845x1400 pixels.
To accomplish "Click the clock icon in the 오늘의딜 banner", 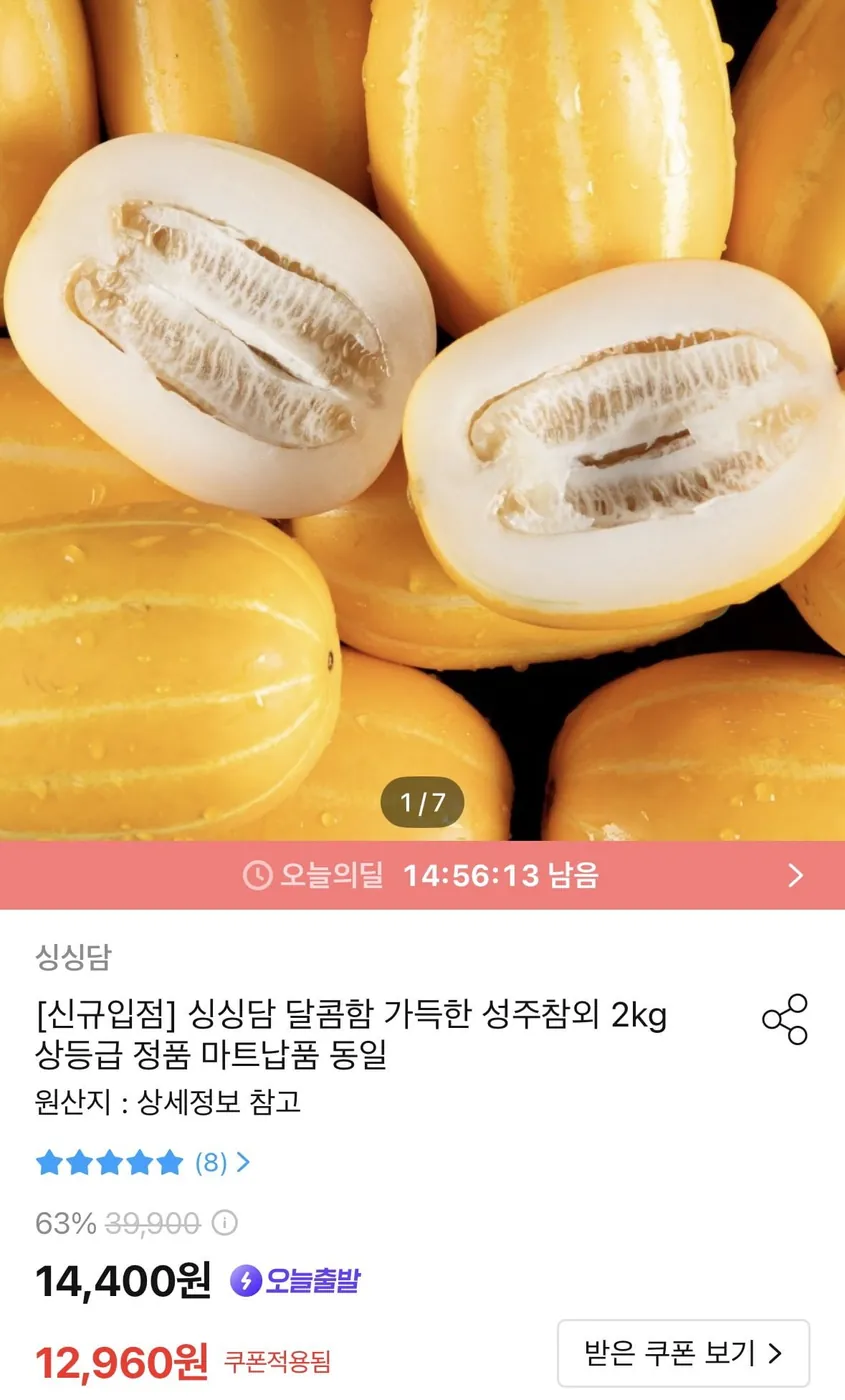I will [x=256, y=878].
